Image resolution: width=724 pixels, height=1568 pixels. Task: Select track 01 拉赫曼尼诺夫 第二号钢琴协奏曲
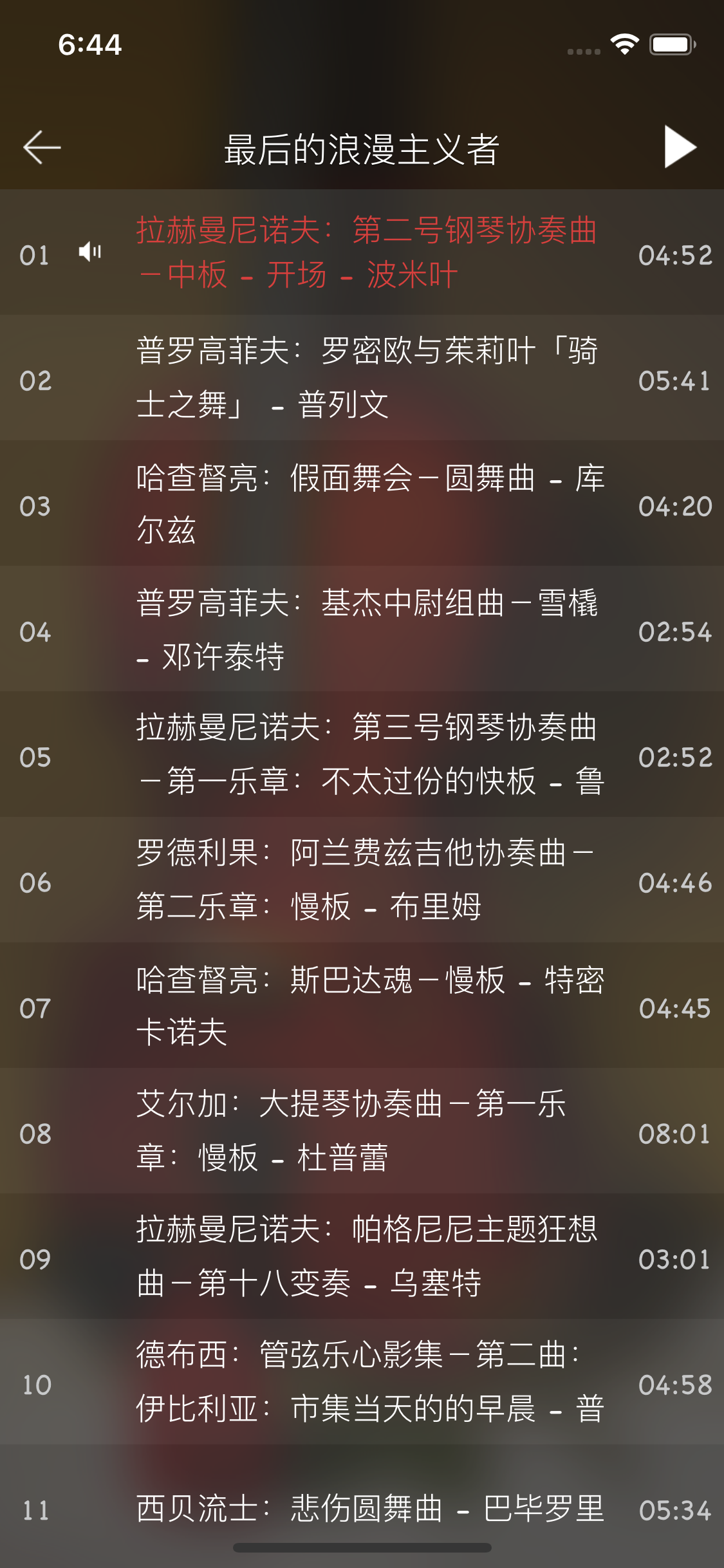[x=367, y=252]
